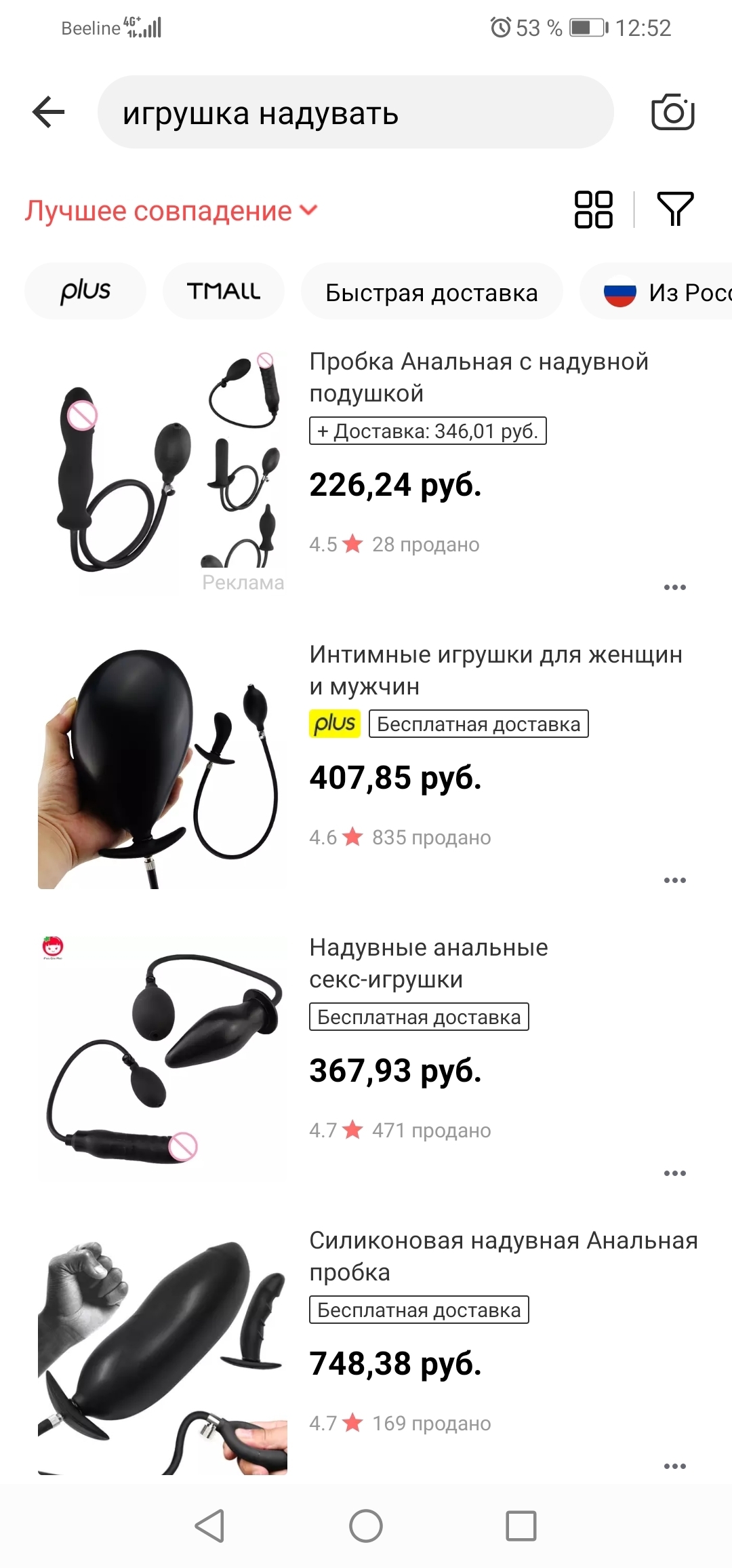This screenshot has width=732, height=1568.
Task: Open more options for the 407,85 руб. item
Action: (x=674, y=880)
